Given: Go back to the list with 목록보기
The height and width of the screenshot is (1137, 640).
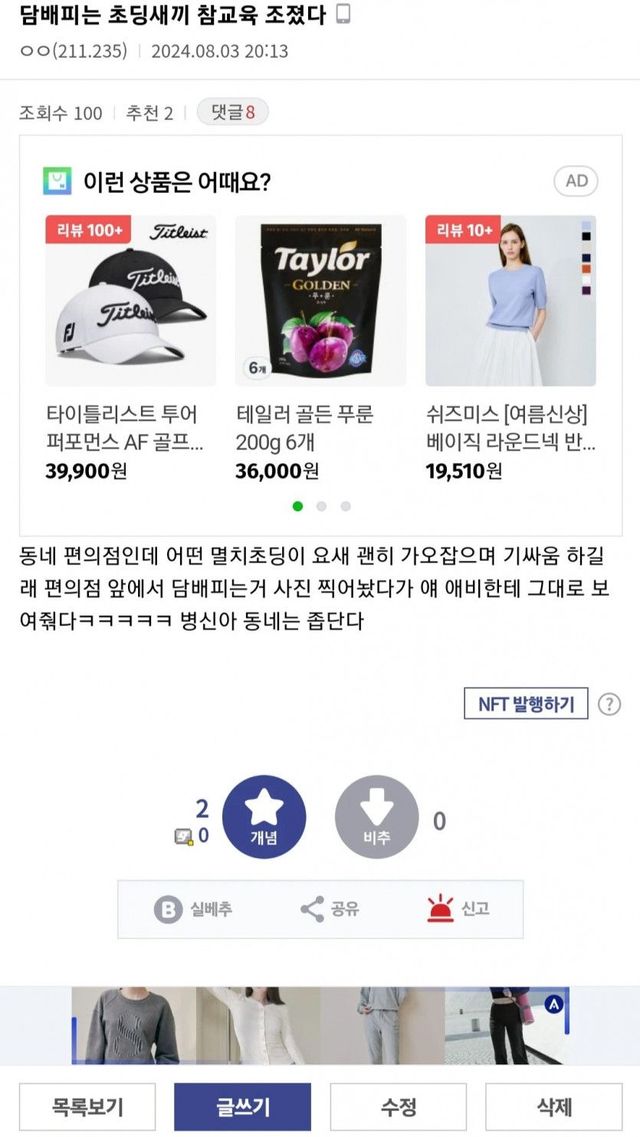Looking at the screenshot, I should (87, 1107).
